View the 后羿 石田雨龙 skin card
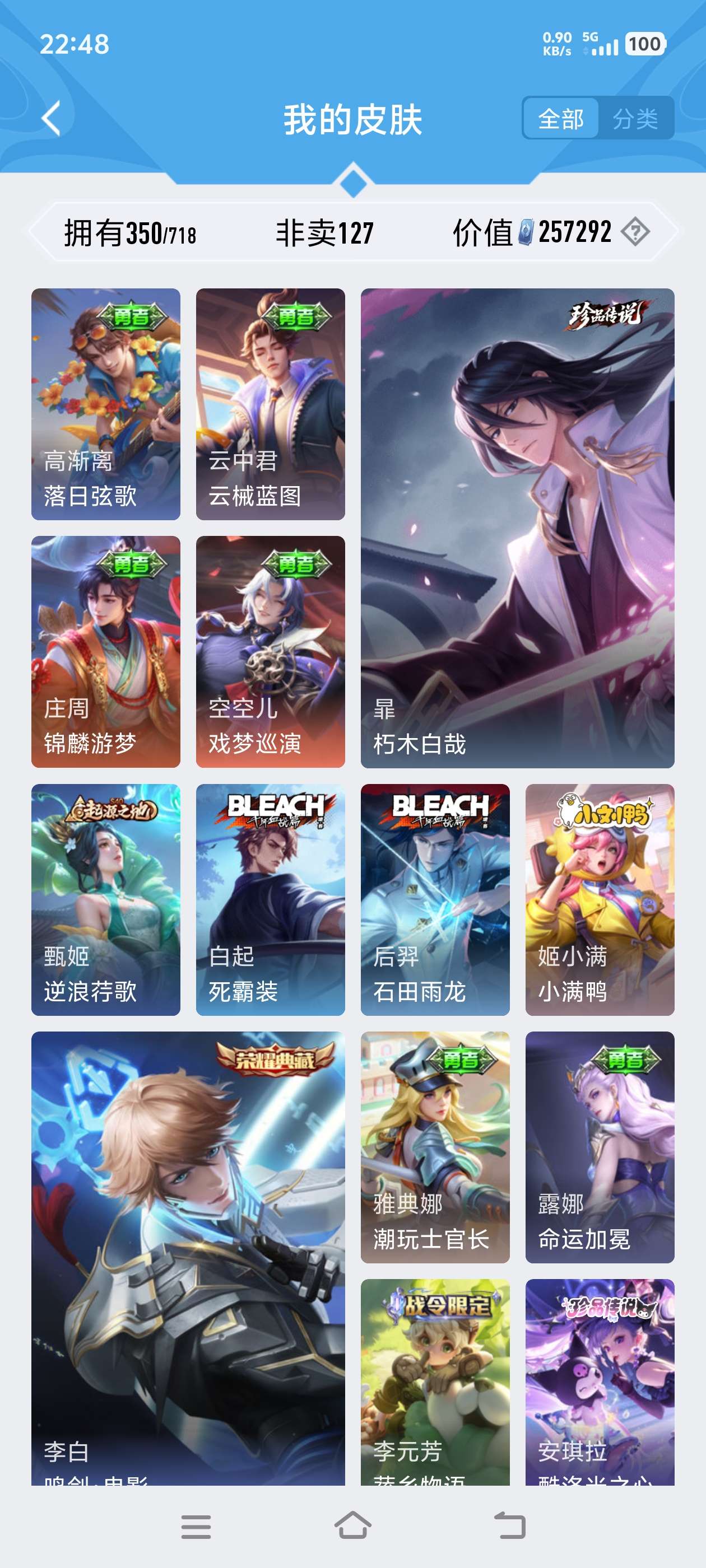Screen dimensions: 706x1568 pos(435,900)
